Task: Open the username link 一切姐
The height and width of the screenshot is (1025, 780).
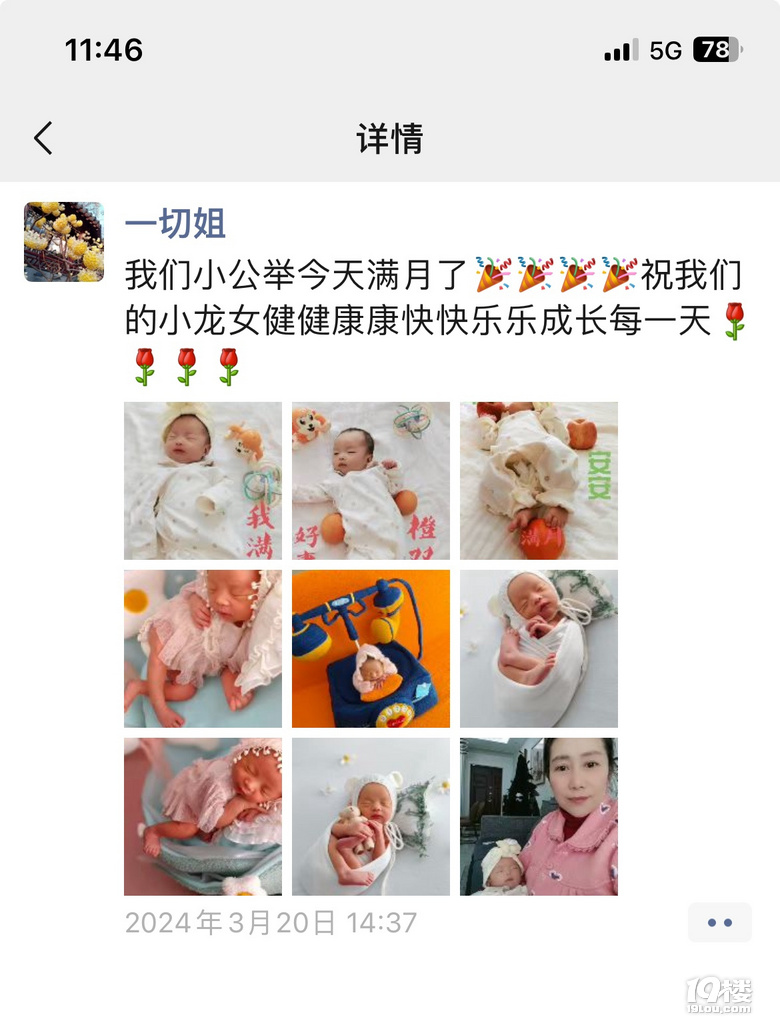Action: (175, 223)
